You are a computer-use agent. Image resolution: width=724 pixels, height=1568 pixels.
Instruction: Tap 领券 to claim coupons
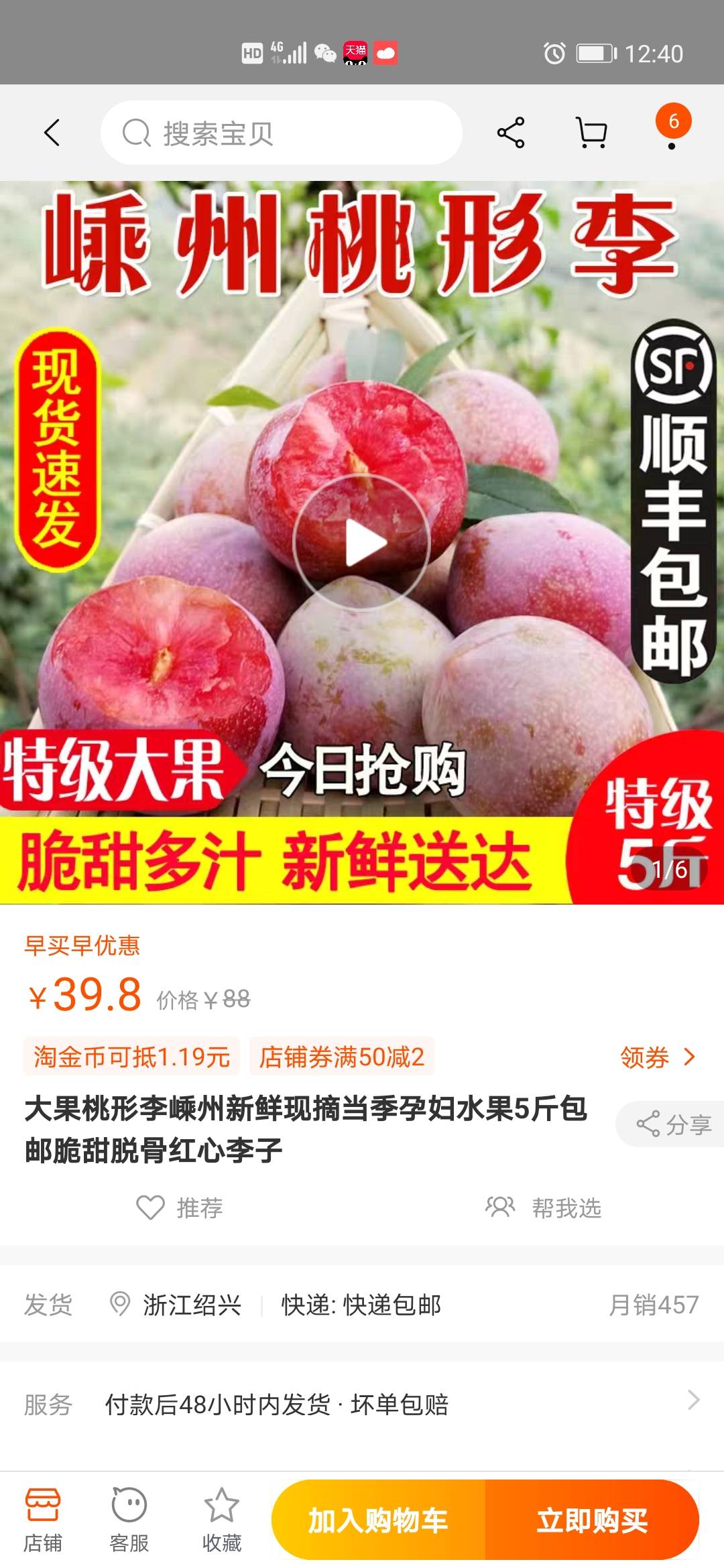[x=658, y=1057]
